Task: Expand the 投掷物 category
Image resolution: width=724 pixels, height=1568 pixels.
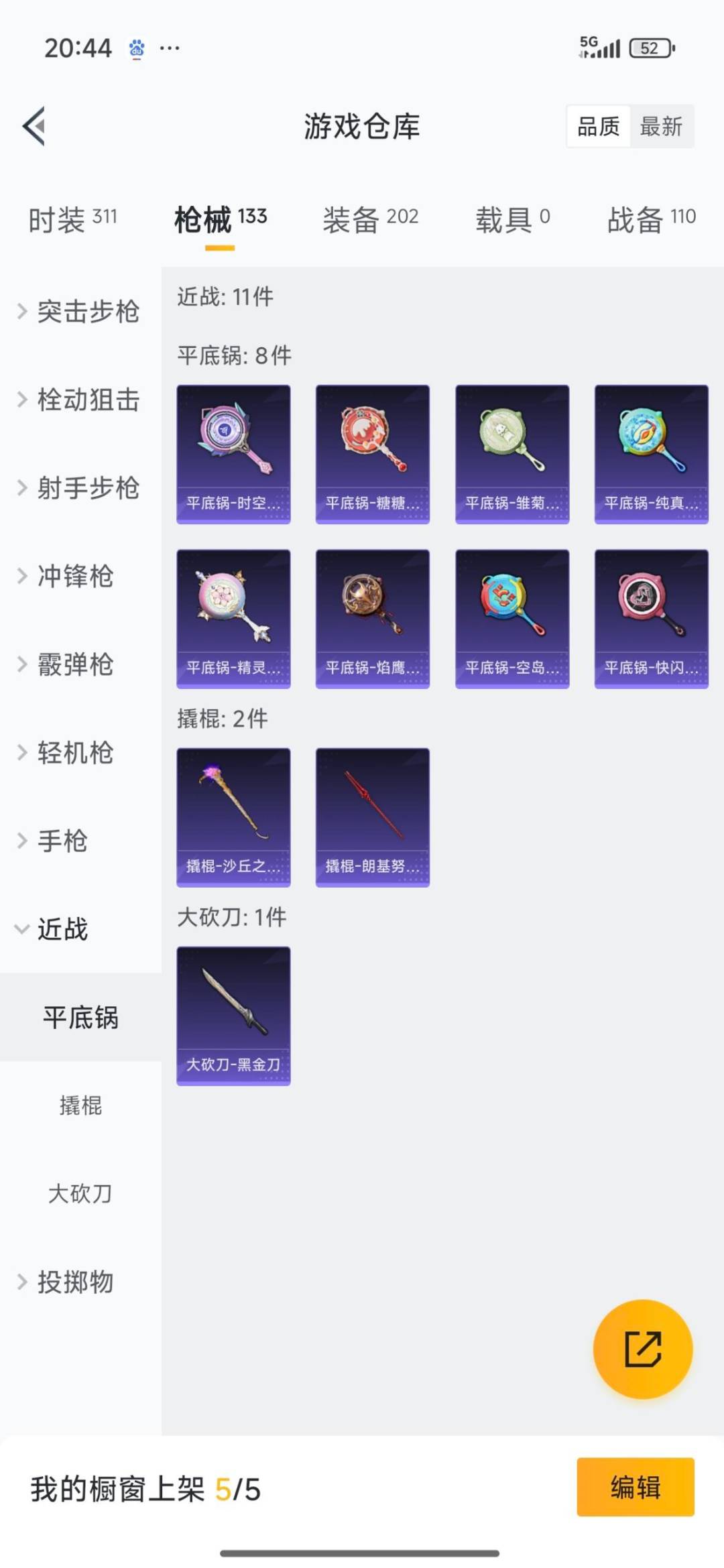Action: coord(76,1282)
